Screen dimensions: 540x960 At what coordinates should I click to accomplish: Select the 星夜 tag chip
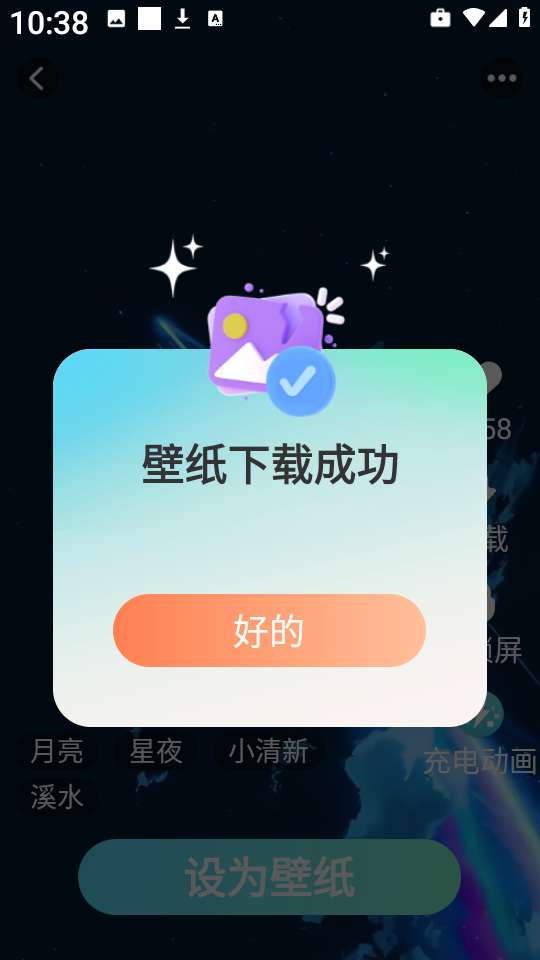tap(156, 751)
